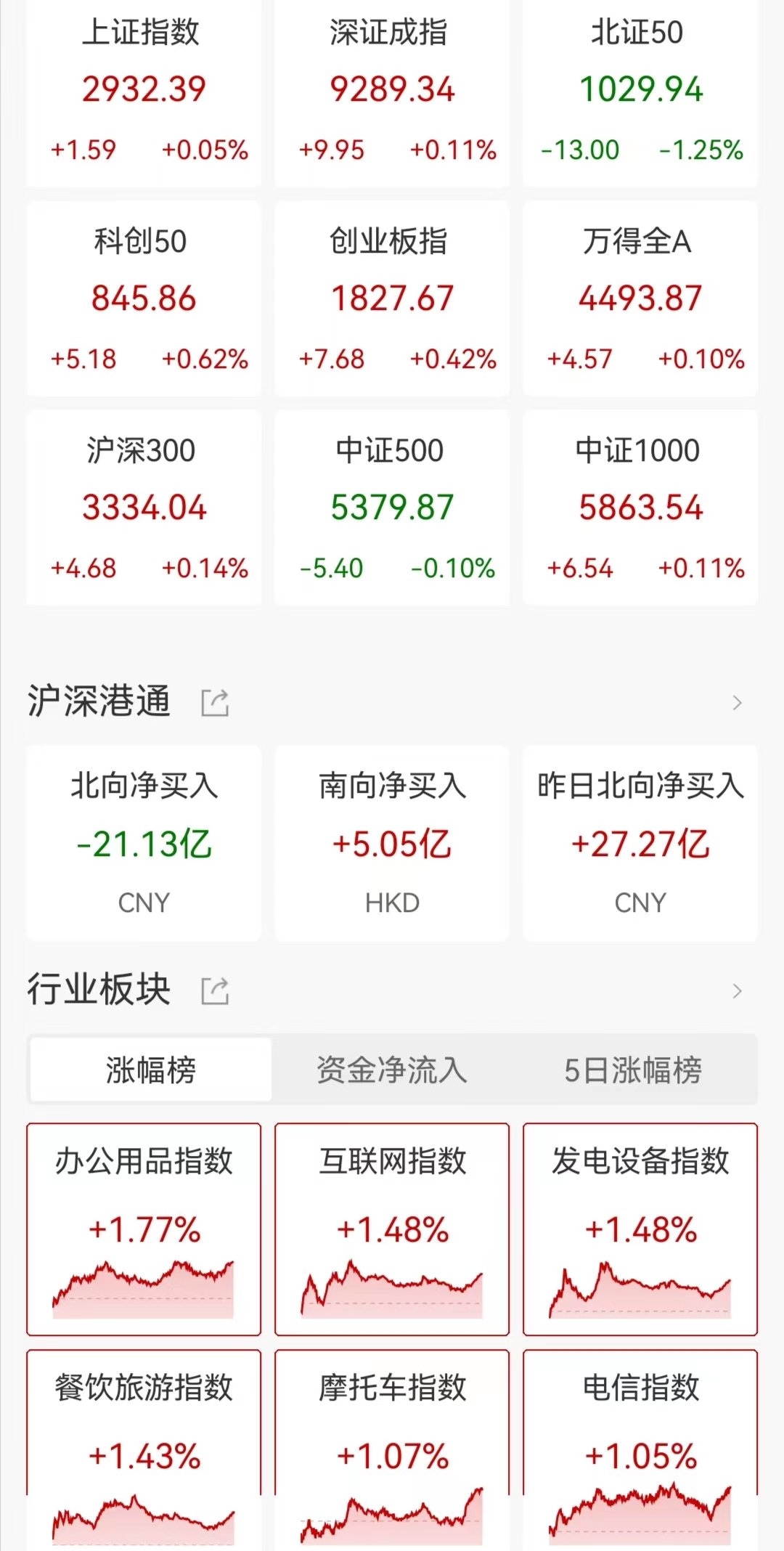Select the 涨幅榜 tab
784x1551 pixels.
[x=151, y=1070]
